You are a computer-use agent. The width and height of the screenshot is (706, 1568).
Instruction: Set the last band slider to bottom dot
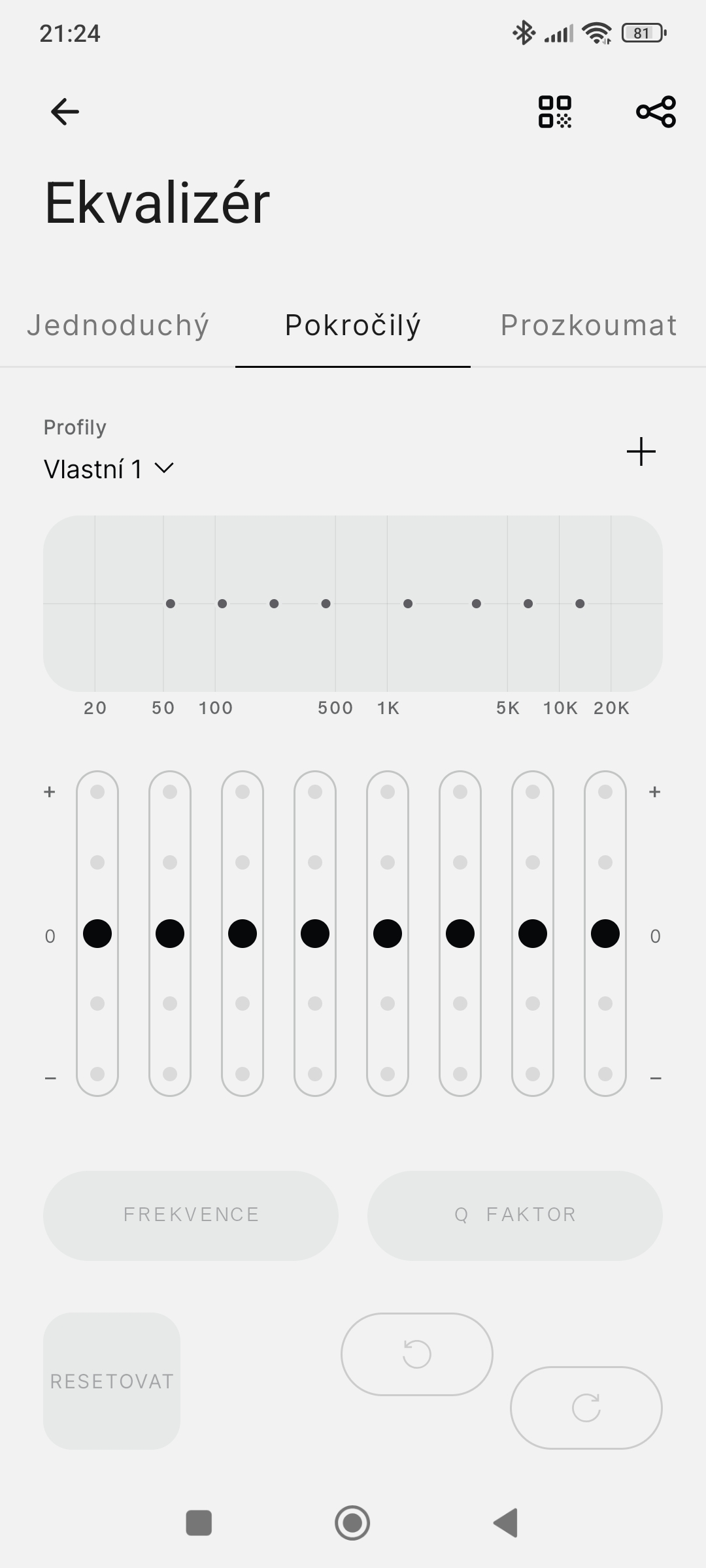605,1073
